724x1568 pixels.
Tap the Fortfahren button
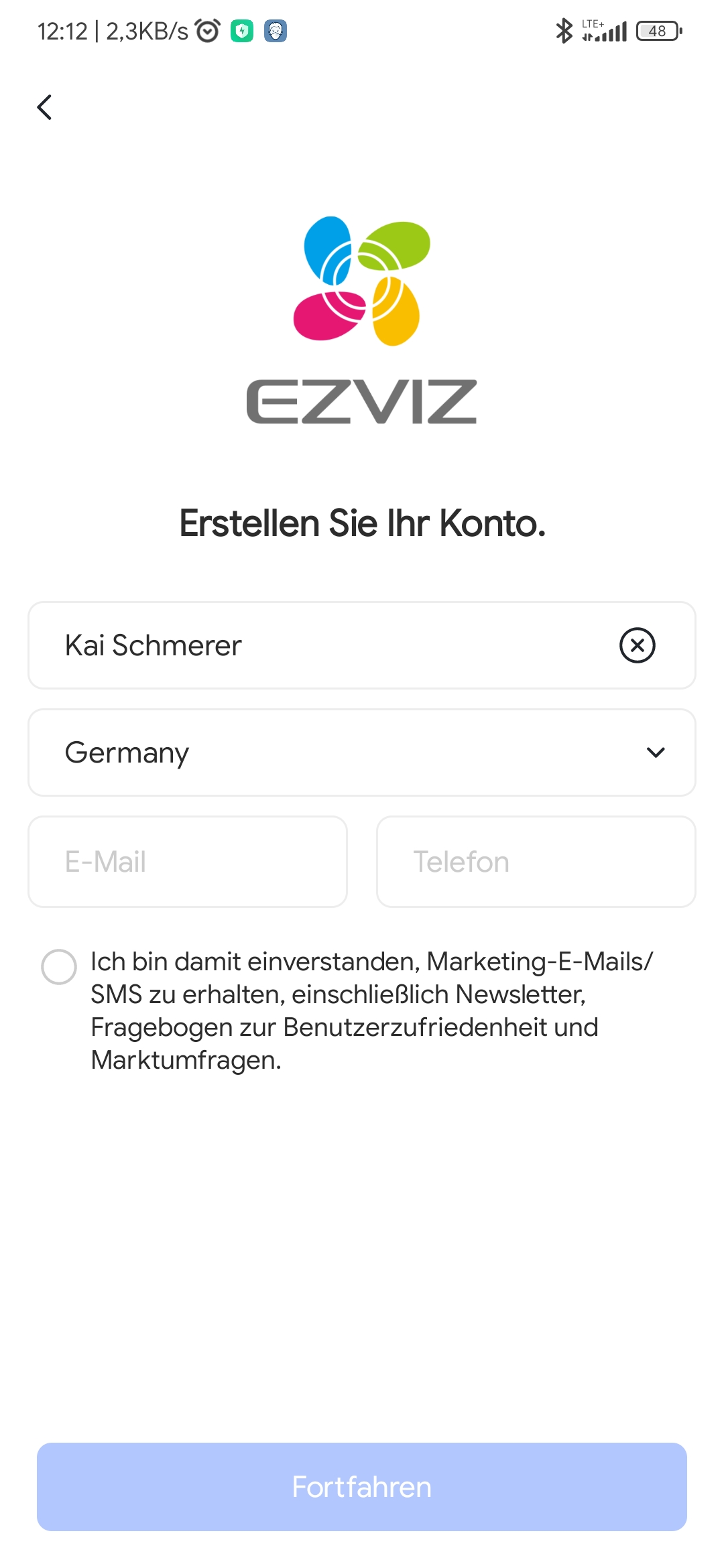point(362,1486)
